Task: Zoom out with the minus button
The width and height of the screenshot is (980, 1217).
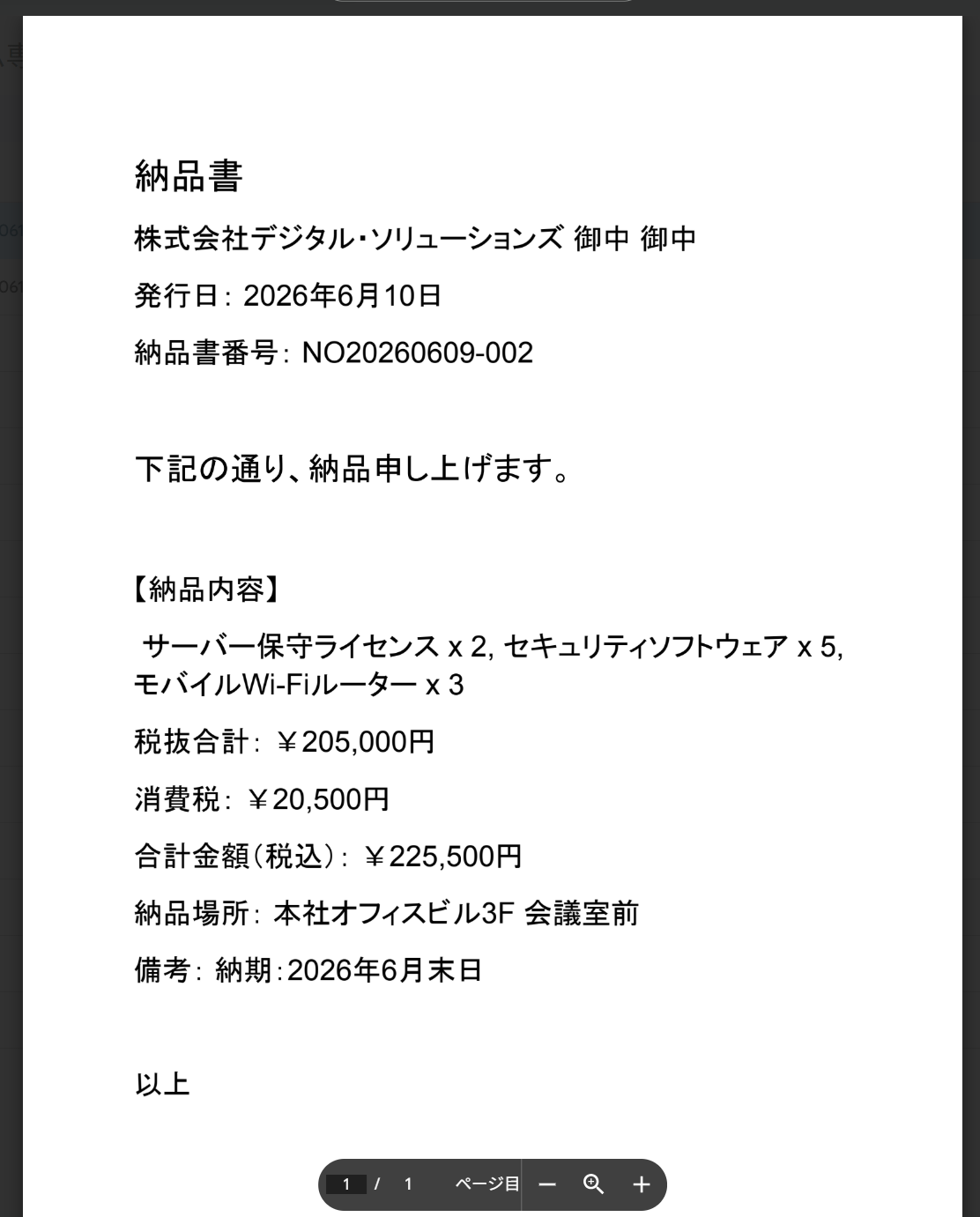Action: click(x=547, y=1184)
